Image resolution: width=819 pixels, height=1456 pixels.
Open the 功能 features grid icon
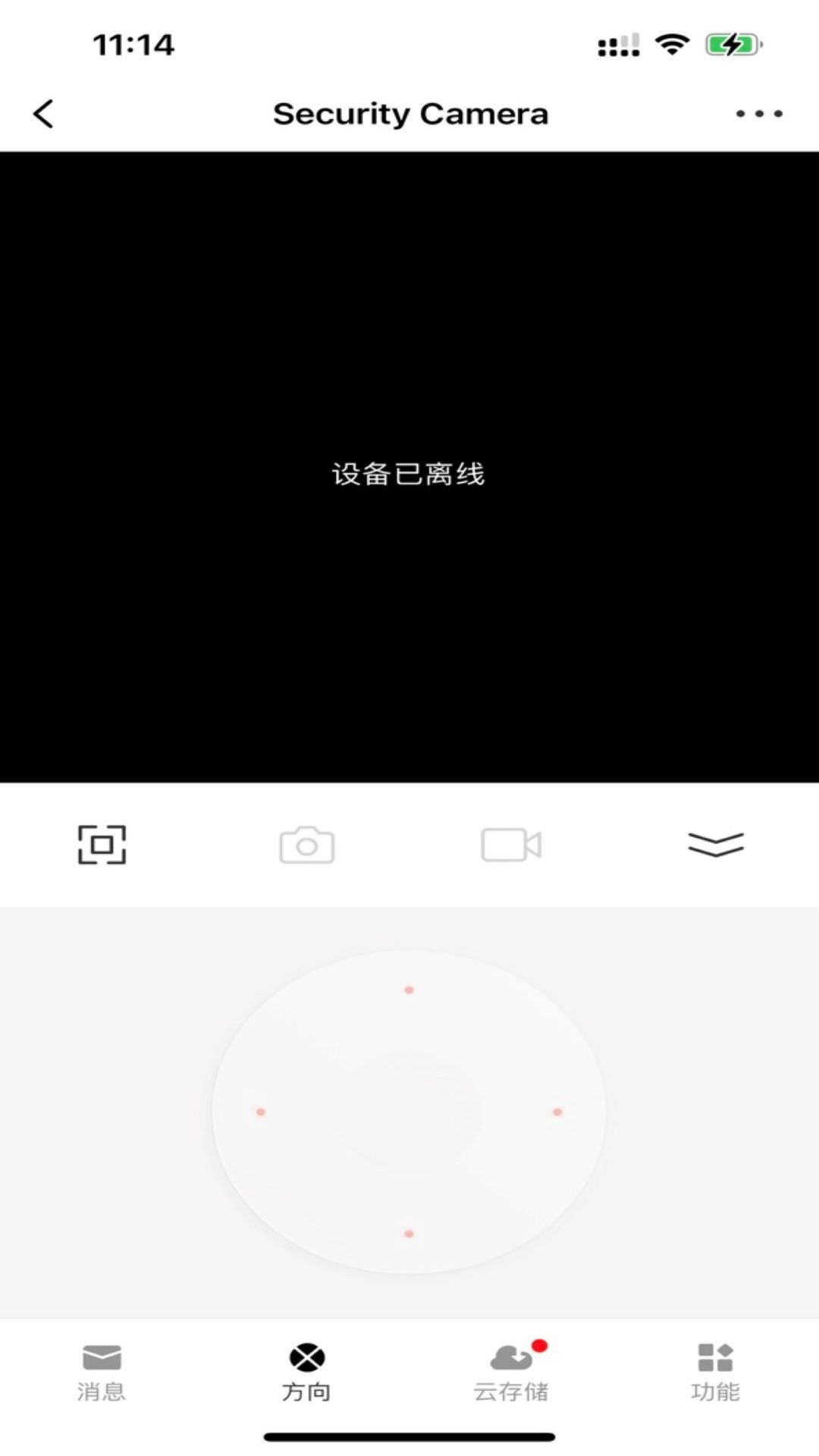point(715,1365)
